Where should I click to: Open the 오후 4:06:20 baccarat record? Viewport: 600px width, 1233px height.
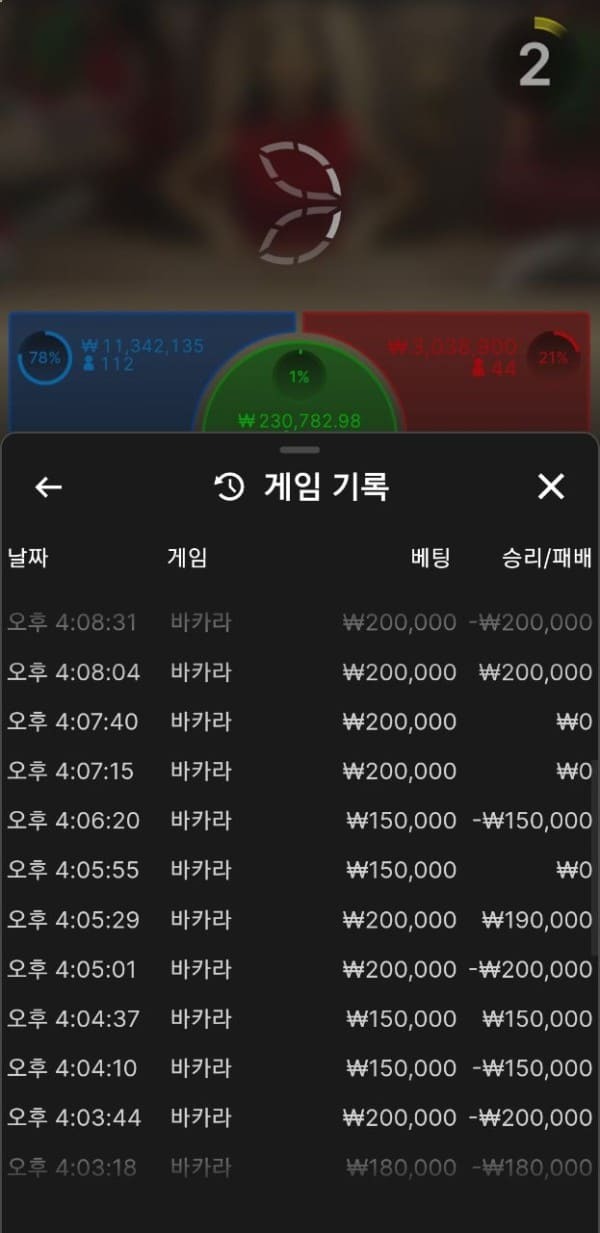(x=299, y=821)
